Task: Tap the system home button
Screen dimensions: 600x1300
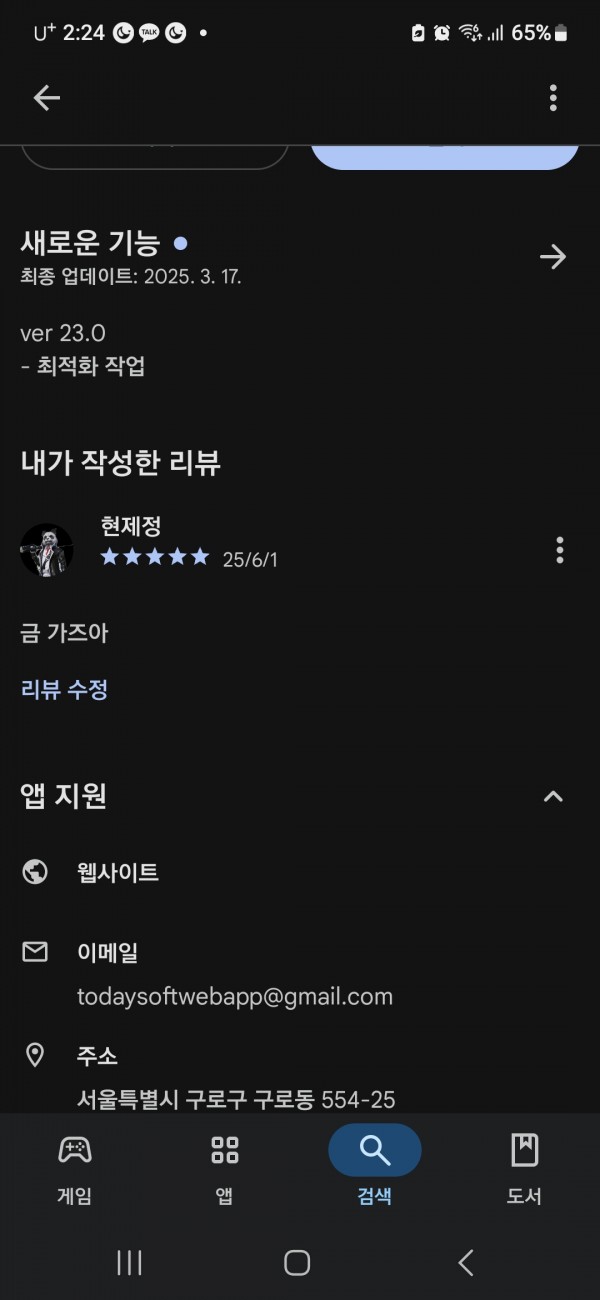Action: pyautogui.click(x=297, y=1263)
